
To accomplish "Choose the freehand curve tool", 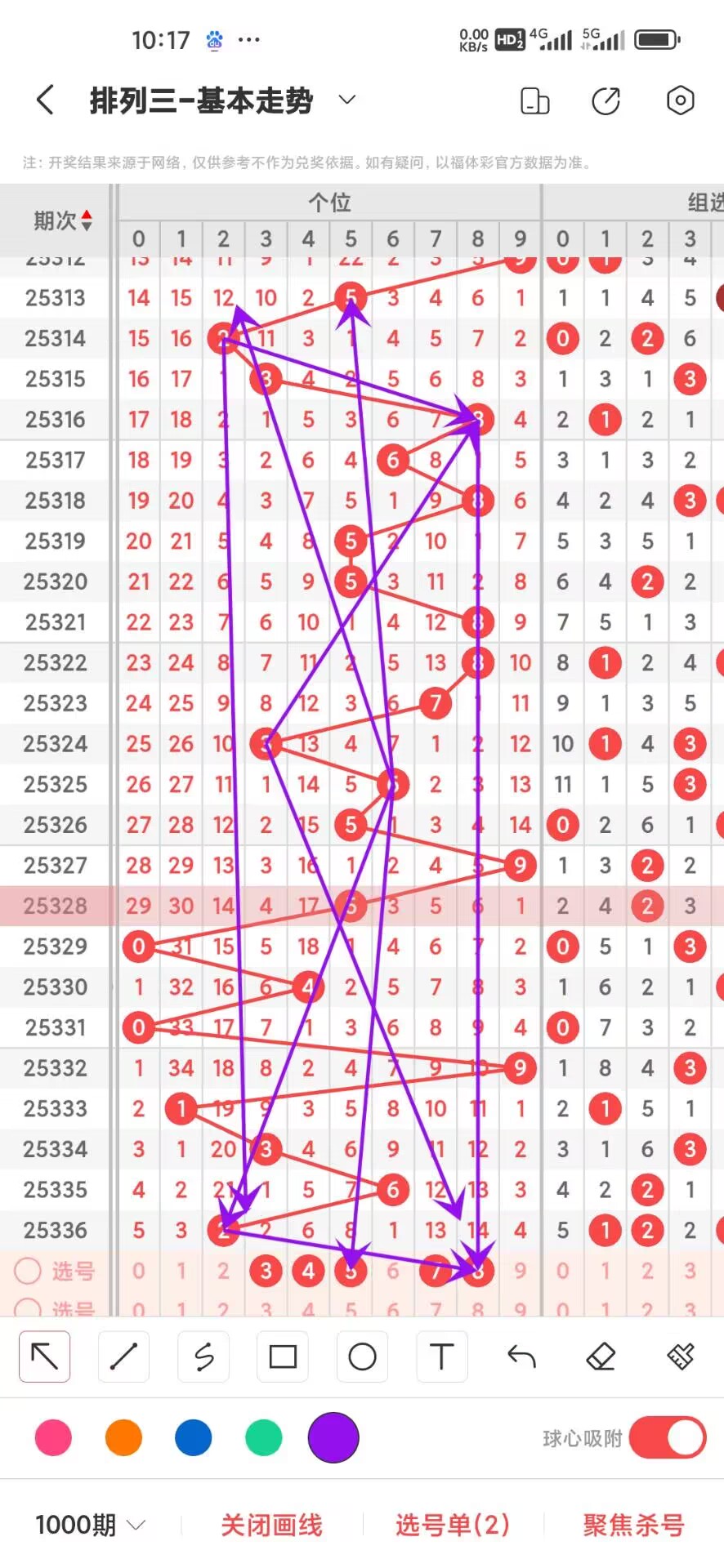I will tap(203, 1356).
